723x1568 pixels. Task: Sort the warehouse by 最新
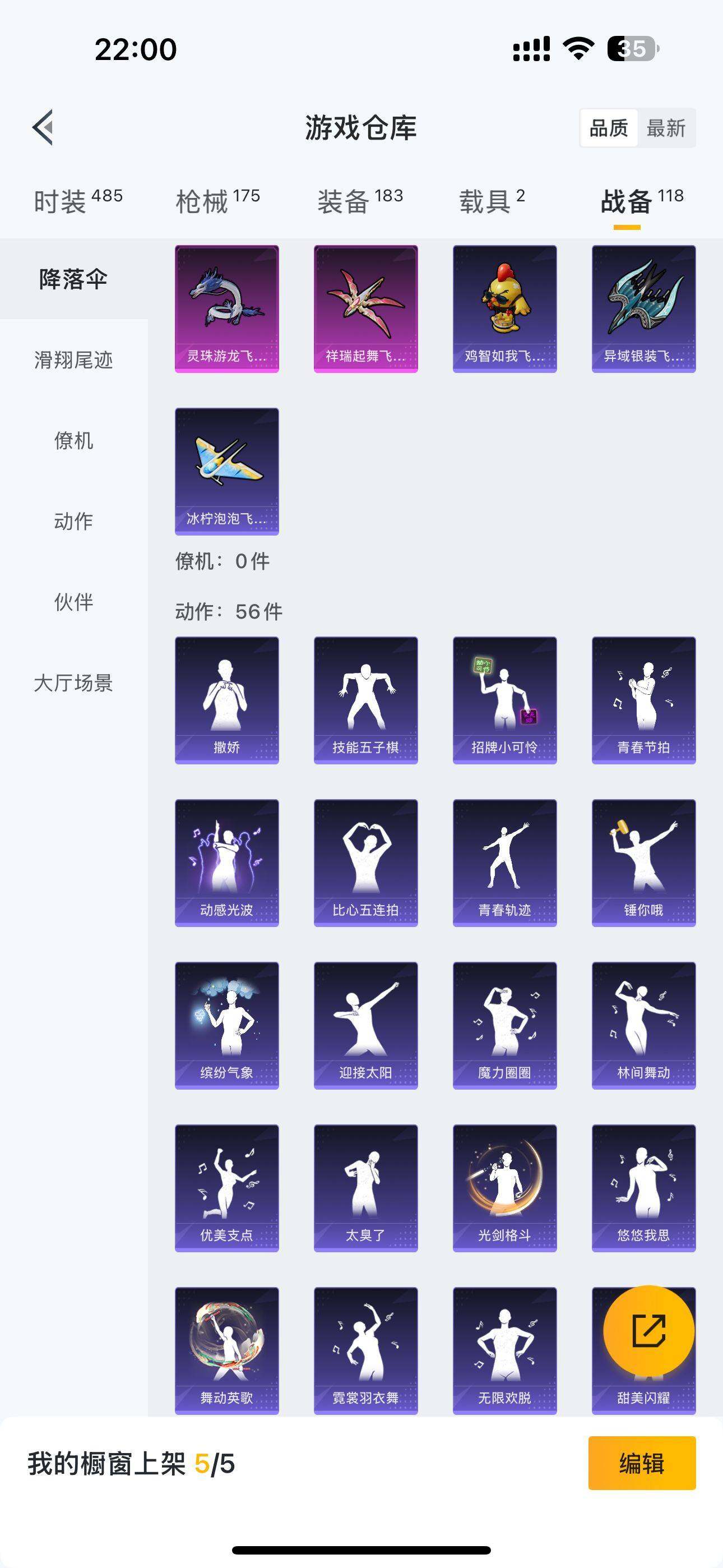click(666, 128)
